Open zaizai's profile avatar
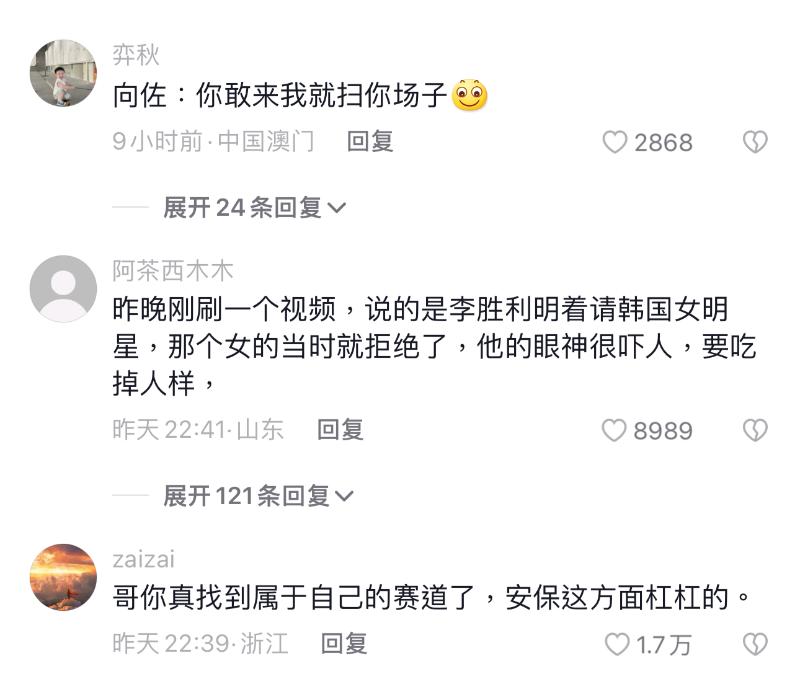This screenshot has height=684, width=800. click(x=64, y=577)
